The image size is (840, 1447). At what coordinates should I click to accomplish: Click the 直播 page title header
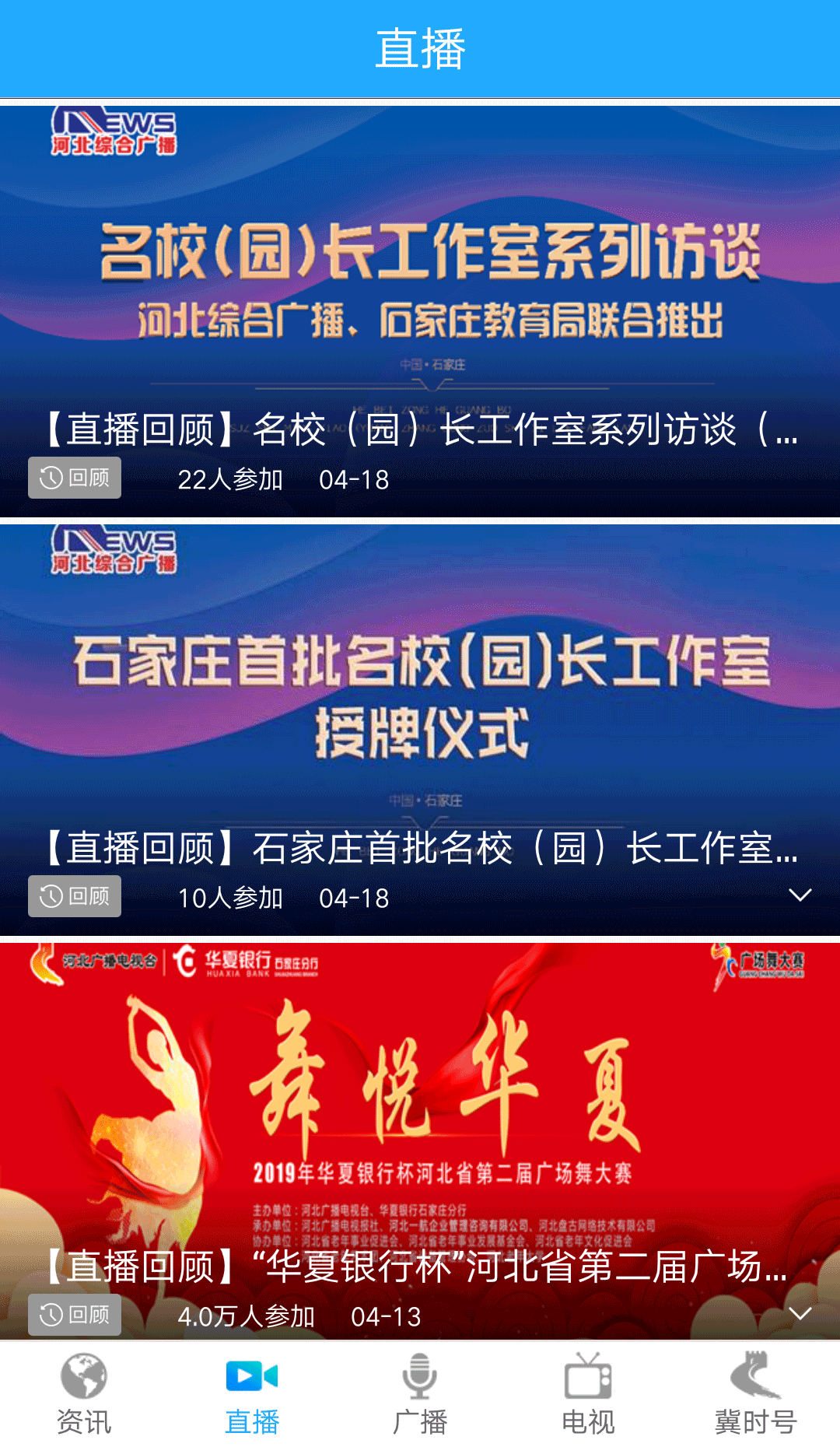[420, 47]
